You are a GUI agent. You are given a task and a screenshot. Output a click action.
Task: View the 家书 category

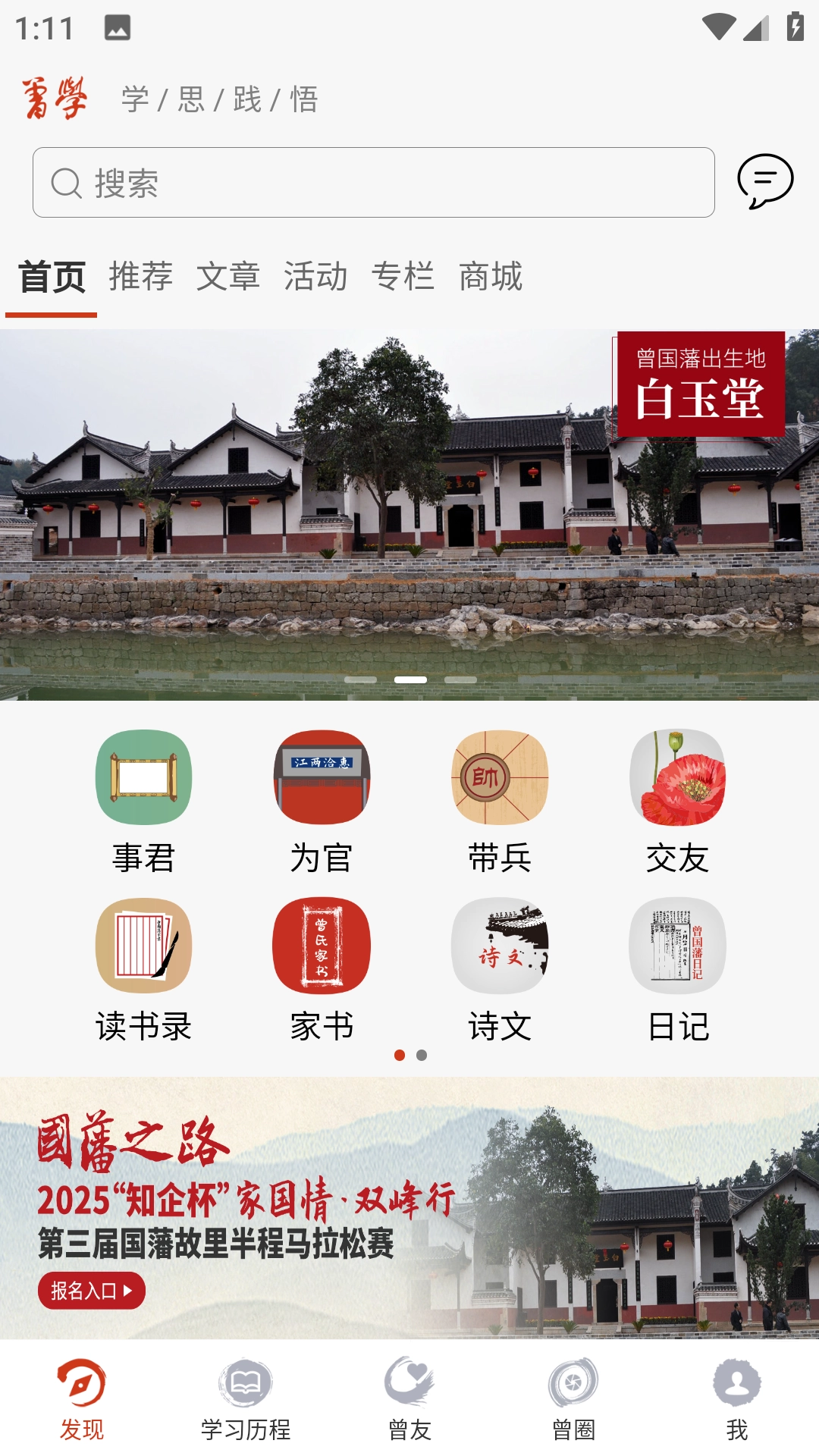(x=322, y=968)
